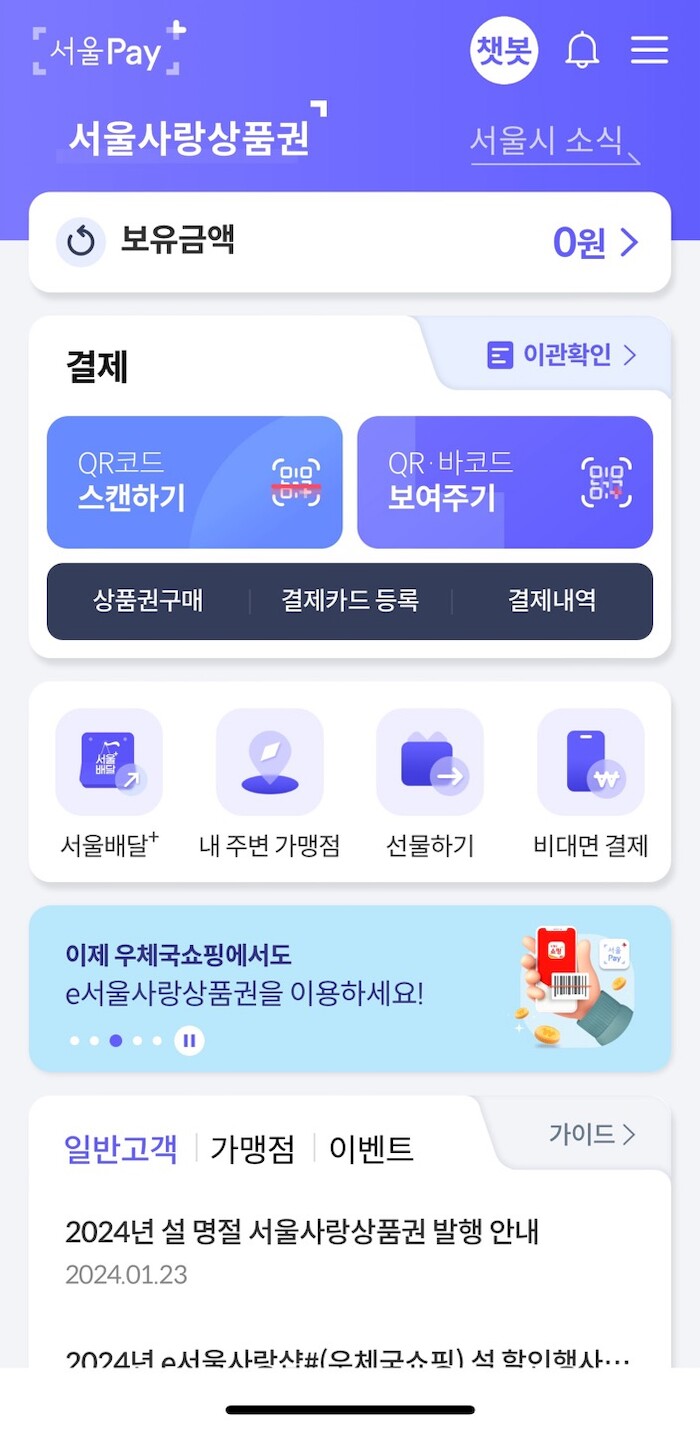Open 이관확인 transfer check
Screen dimensions: 700x1429
click(x=561, y=355)
